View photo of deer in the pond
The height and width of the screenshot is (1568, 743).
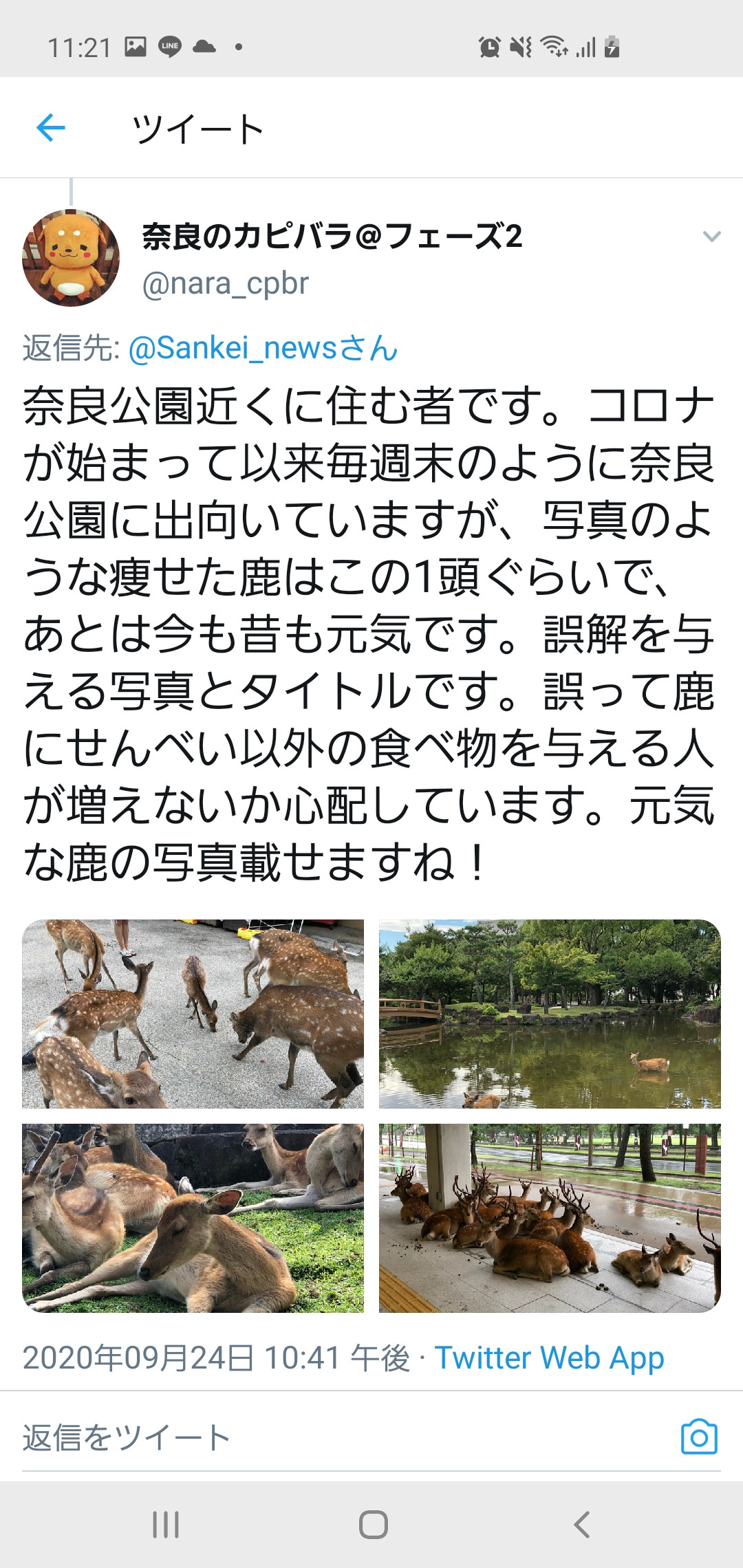point(550,1014)
